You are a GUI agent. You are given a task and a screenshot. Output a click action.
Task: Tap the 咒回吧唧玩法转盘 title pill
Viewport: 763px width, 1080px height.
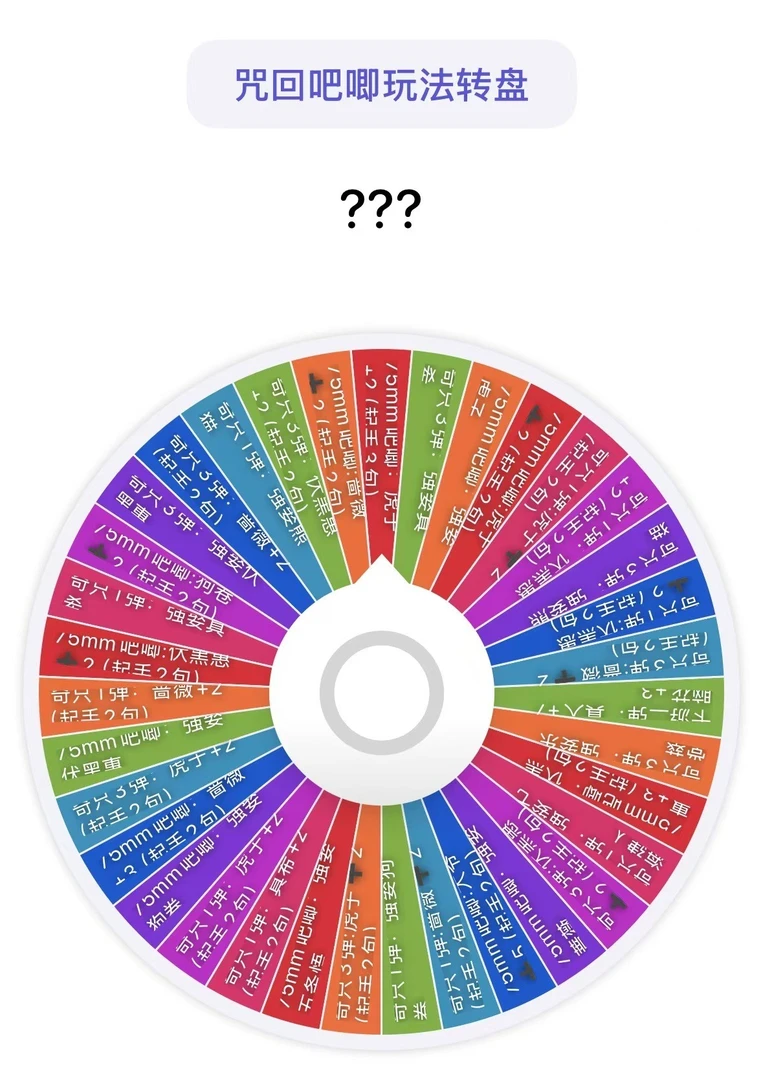click(381, 84)
